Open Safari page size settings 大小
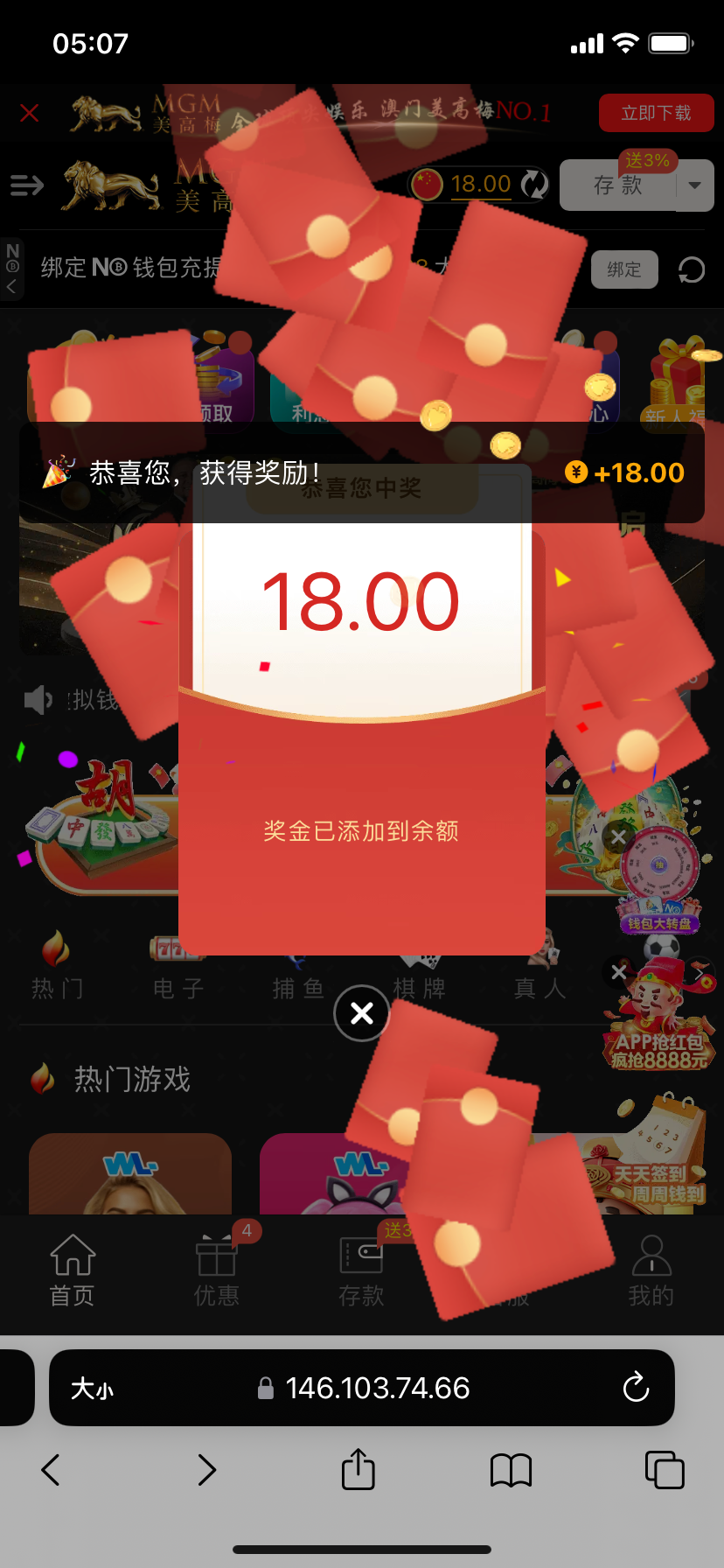 tap(92, 1389)
